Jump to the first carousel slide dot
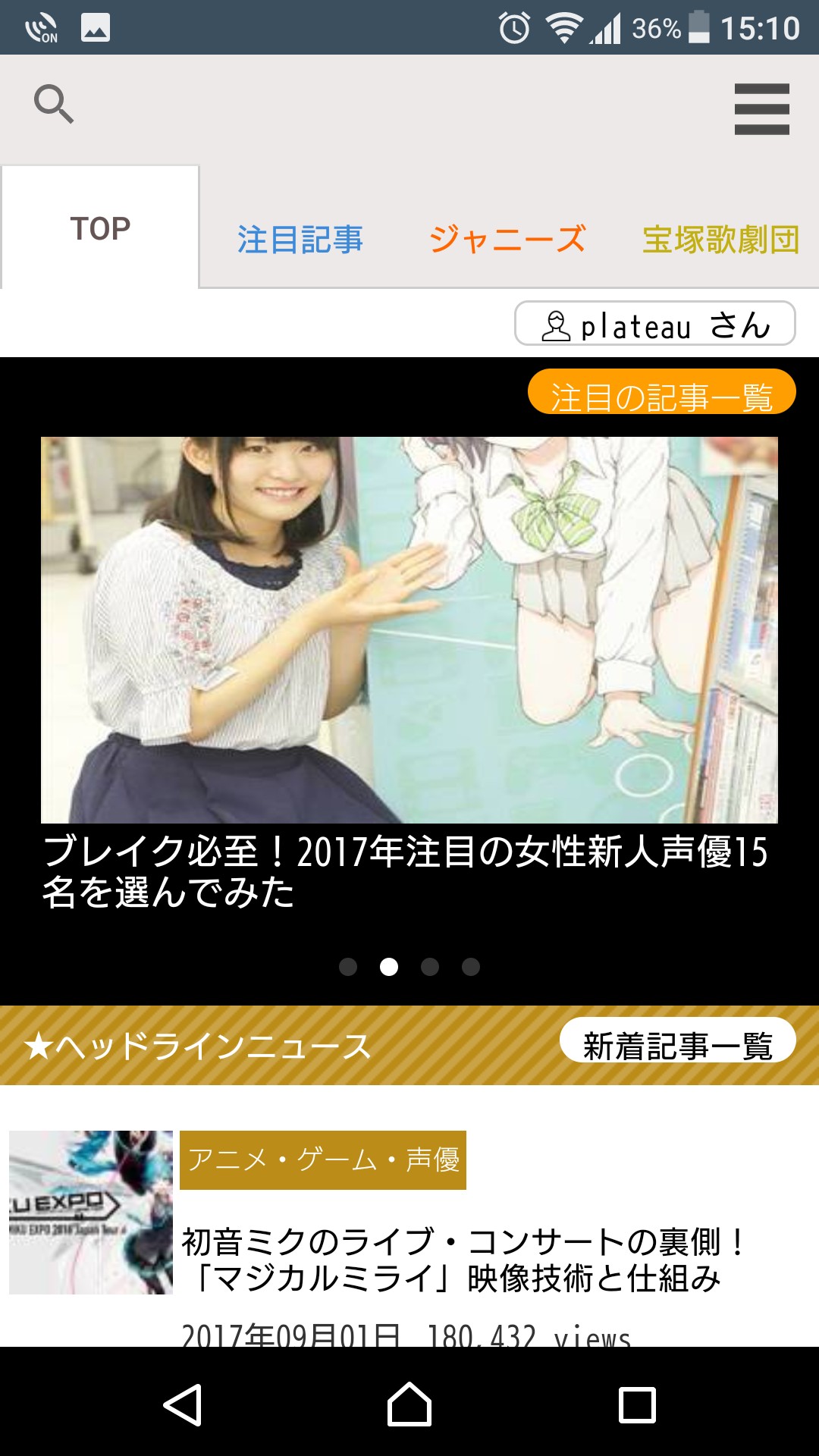The image size is (819, 1456). (x=348, y=967)
